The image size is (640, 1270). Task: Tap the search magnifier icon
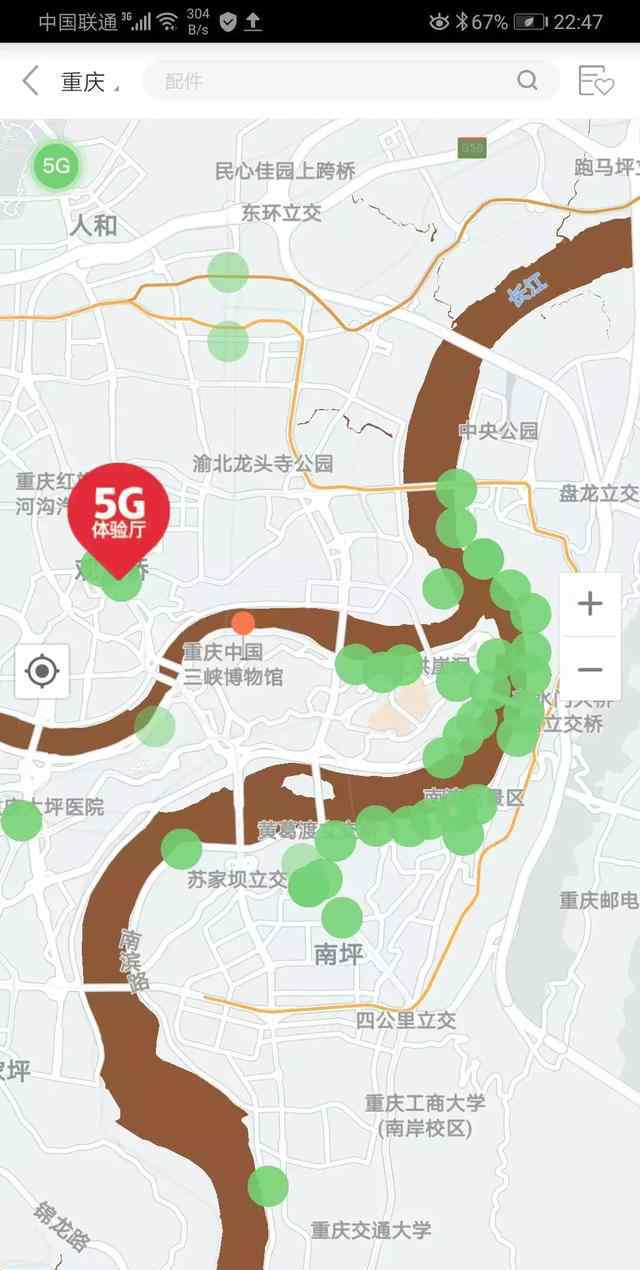[x=527, y=81]
